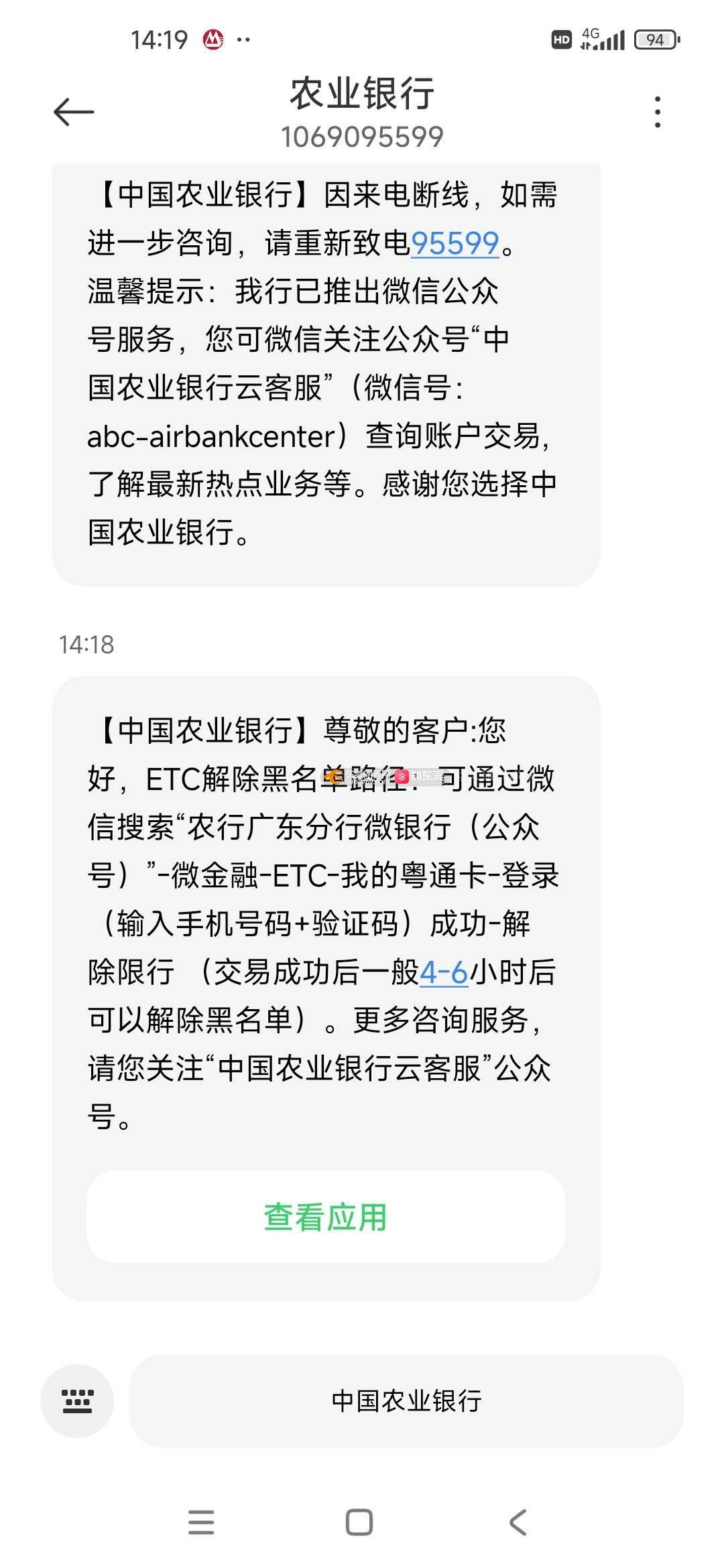Screen dimensions: 724x1568
Task: Open the three-dot overflow menu
Action: 658,112
